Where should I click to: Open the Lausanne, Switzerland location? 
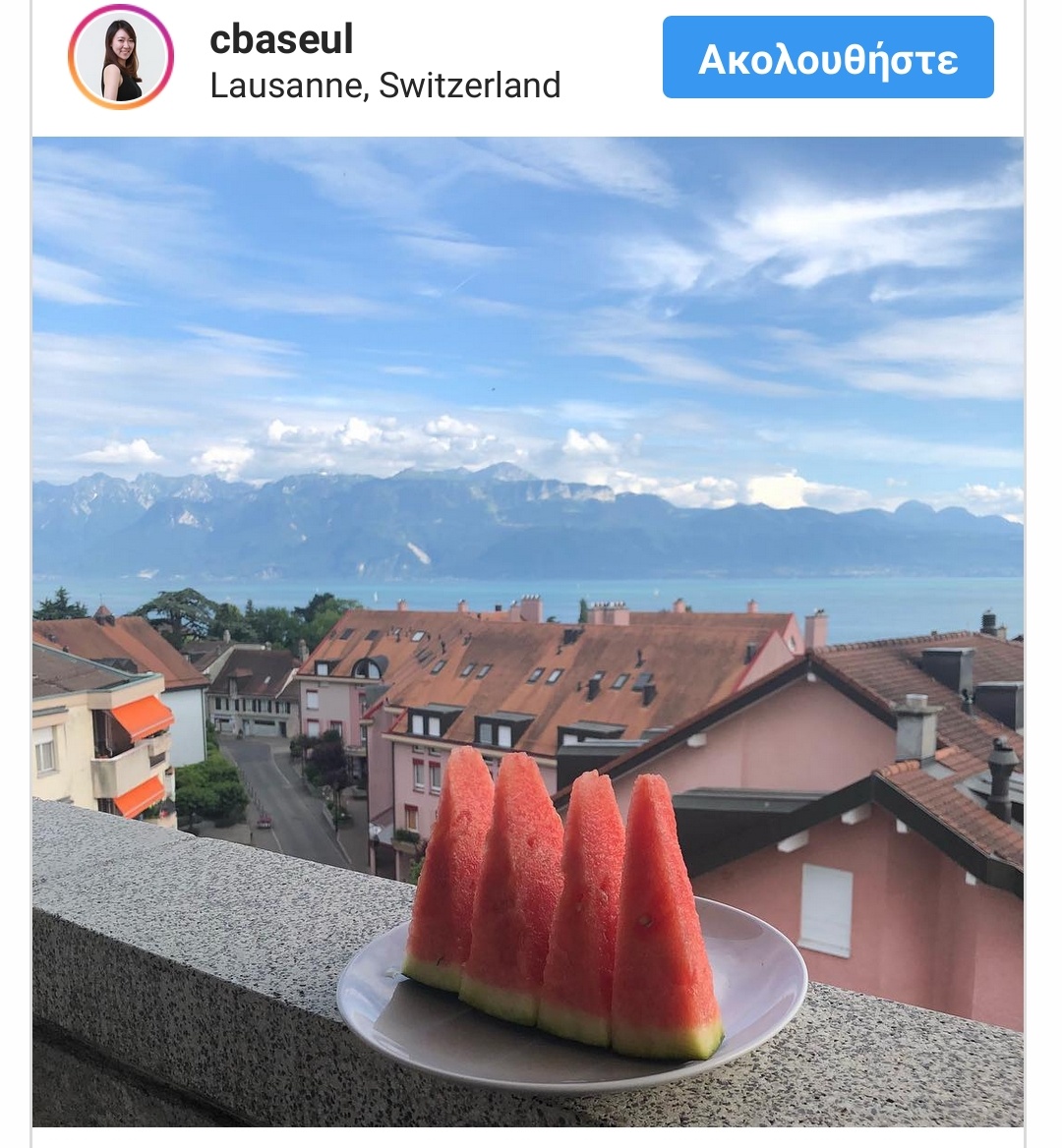(384, 86)
